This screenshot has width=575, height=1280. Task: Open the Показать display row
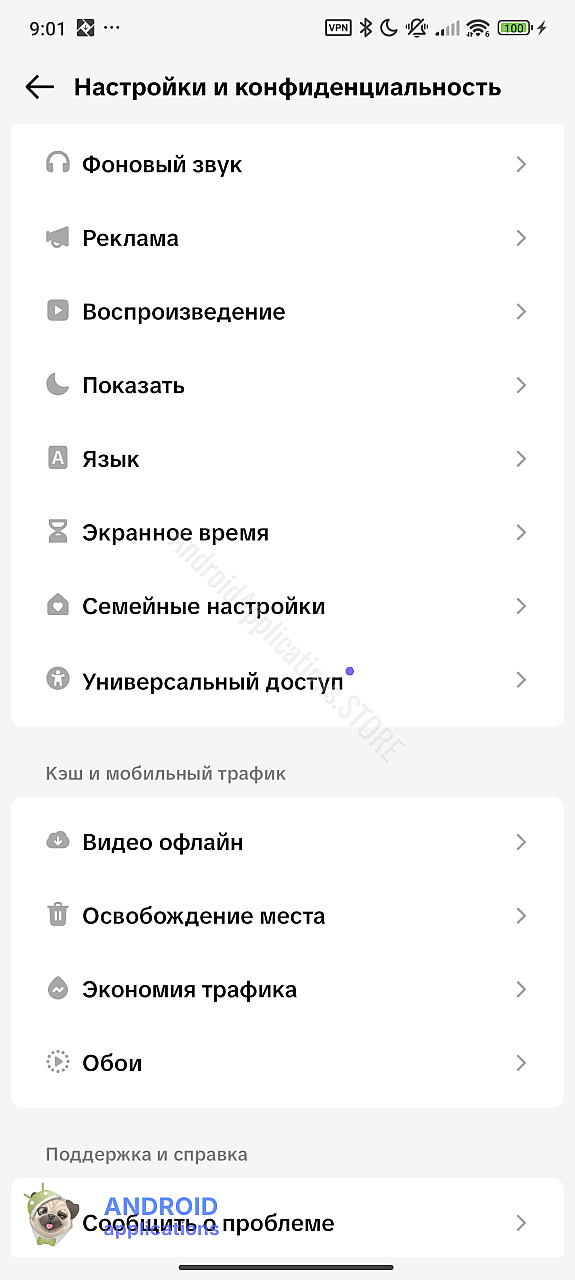[287, 385]
